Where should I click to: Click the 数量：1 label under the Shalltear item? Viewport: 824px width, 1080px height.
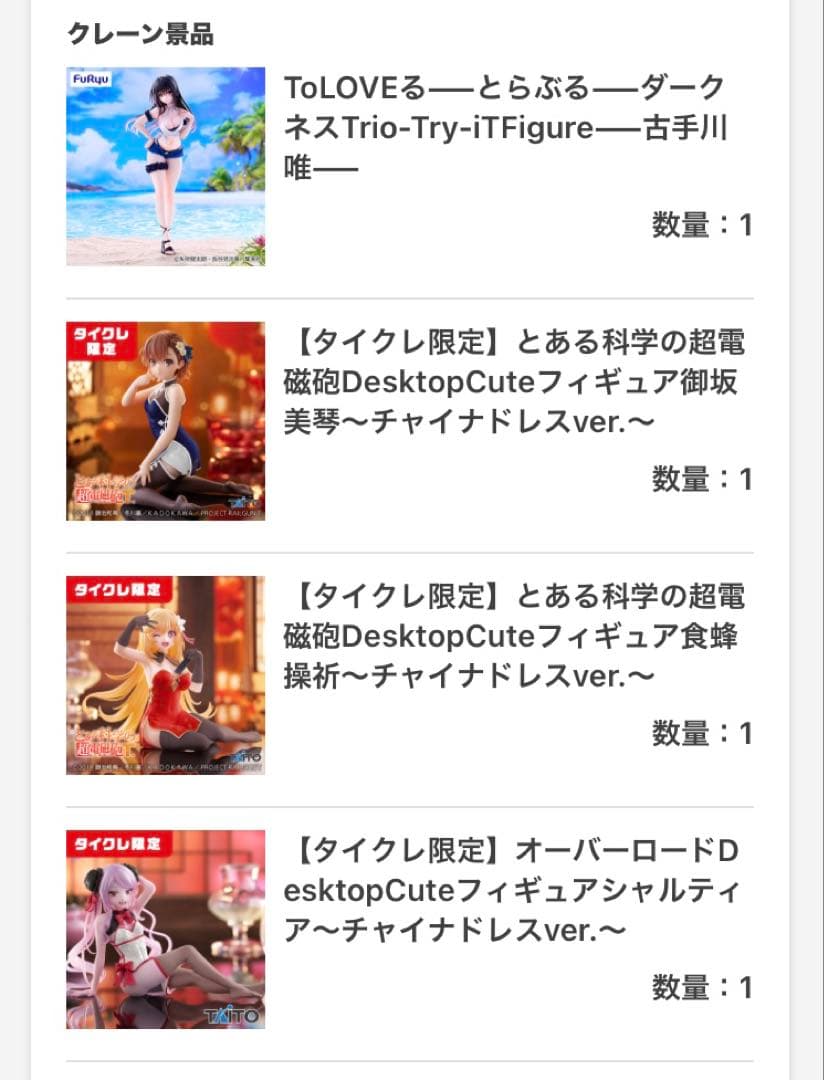tap(704, 985)
